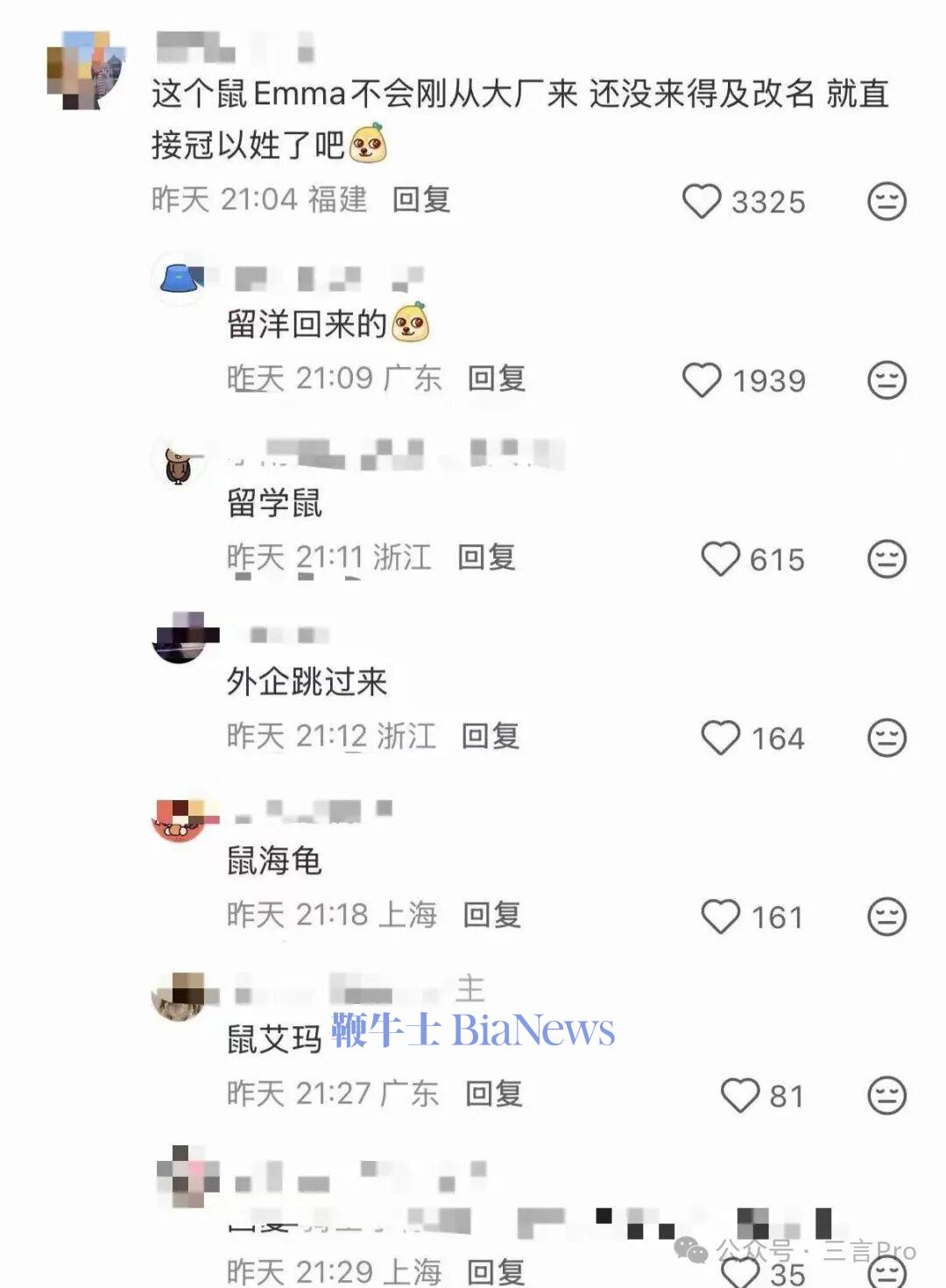Dislike the comment 外企跳过来
Image resolution: width=946 pixels, height=1288 pixels.
(886, 738)
